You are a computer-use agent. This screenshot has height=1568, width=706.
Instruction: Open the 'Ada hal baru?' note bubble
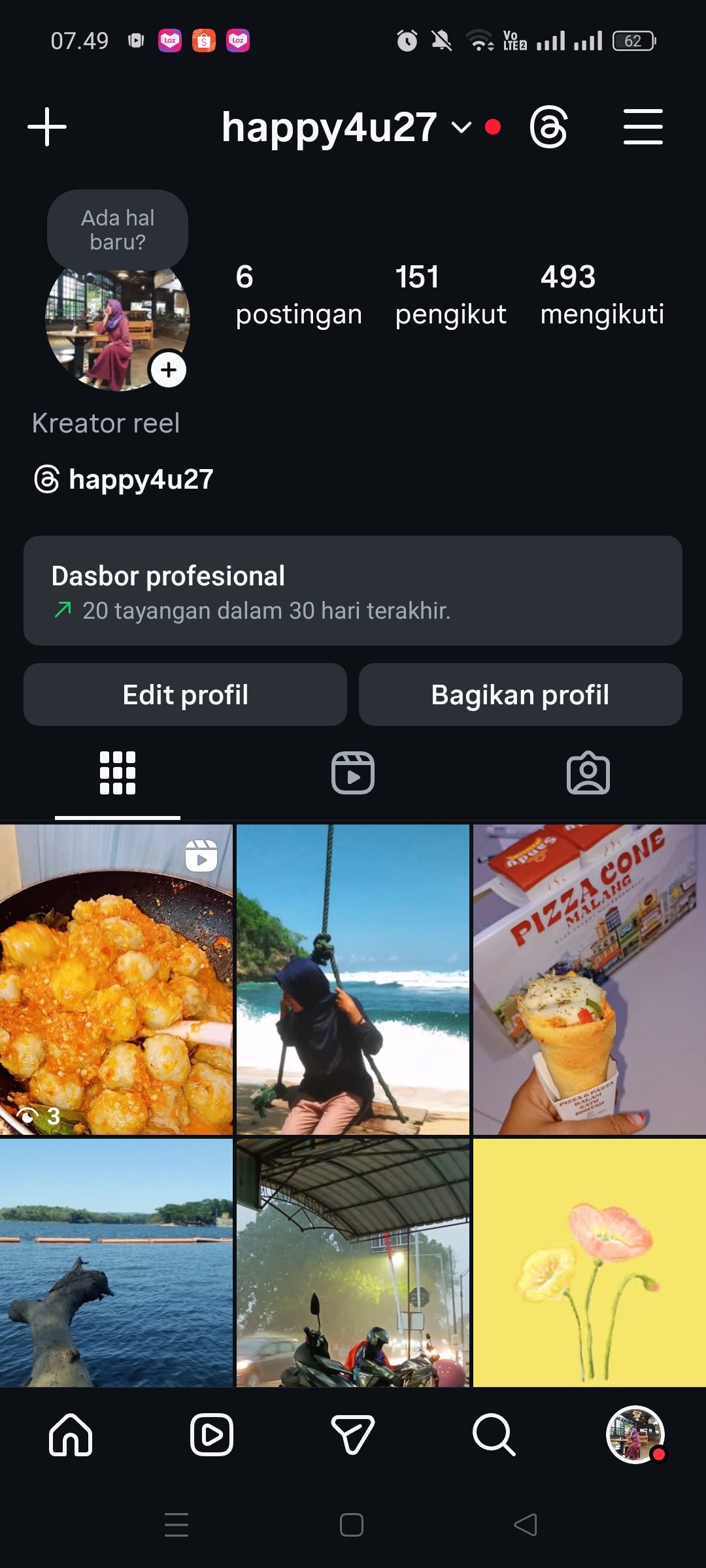click(x=118, y=230)
